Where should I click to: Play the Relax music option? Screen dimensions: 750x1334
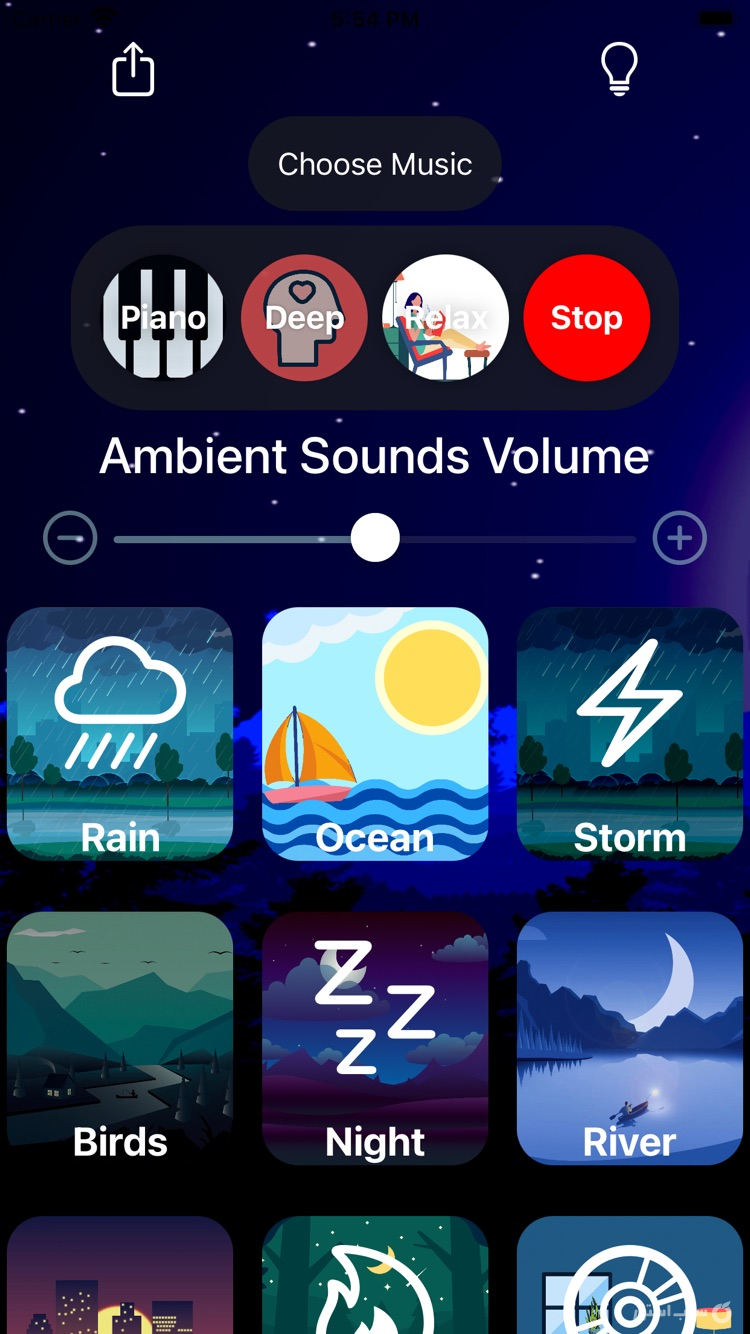click(x=445, y=318)
